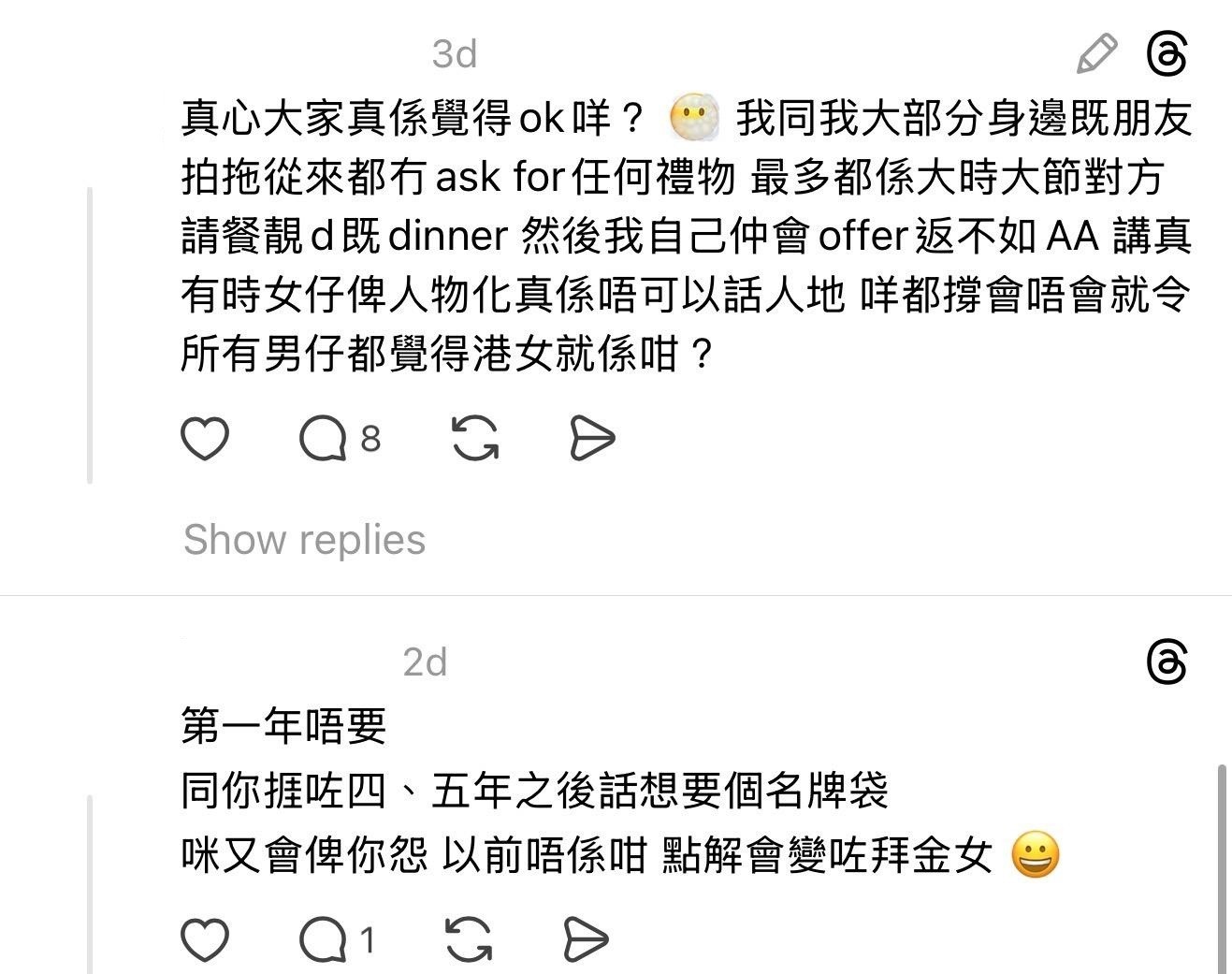
Task: Open the 8 comments on the 3d post
Action: click(323, 439)
